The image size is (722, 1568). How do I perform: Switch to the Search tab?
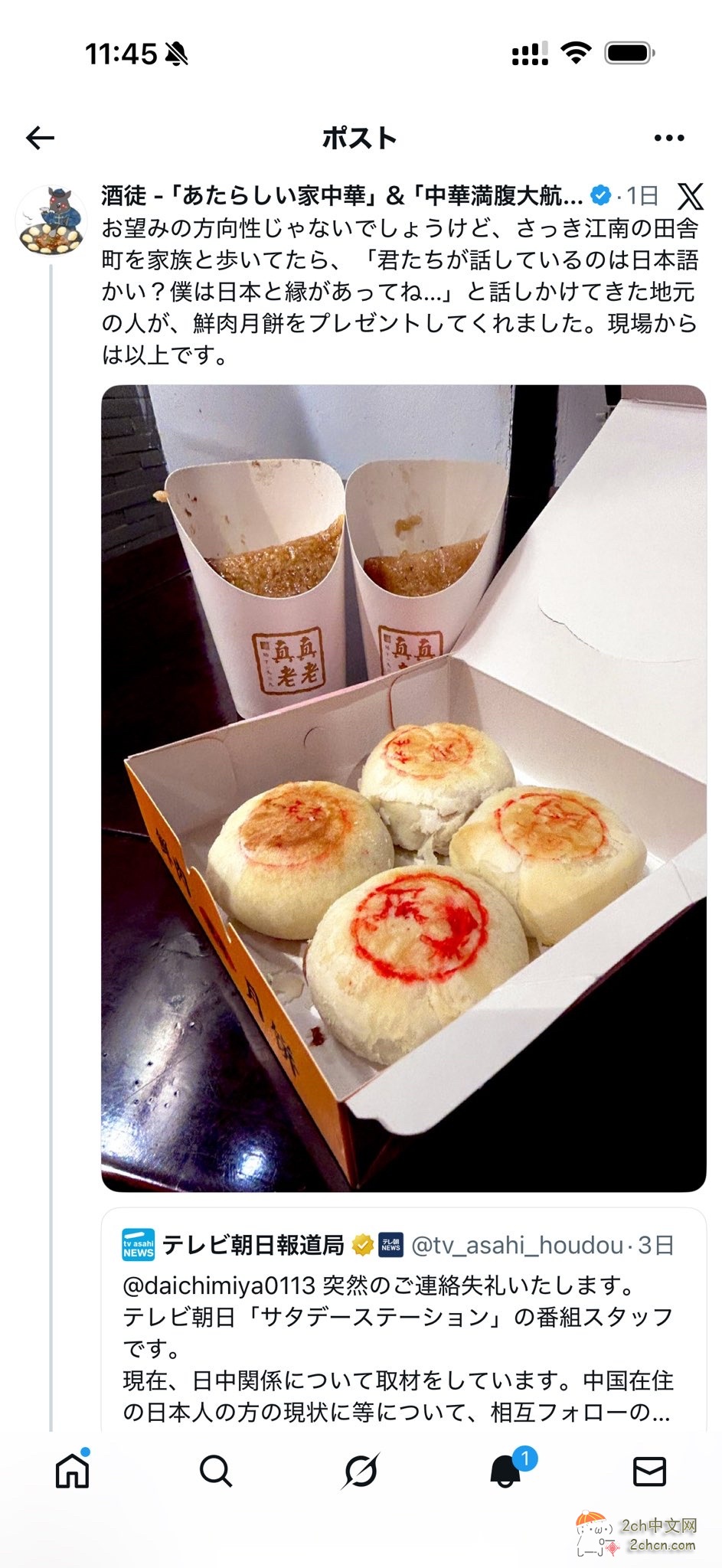pyautogui.click(x=216, y=1470)
